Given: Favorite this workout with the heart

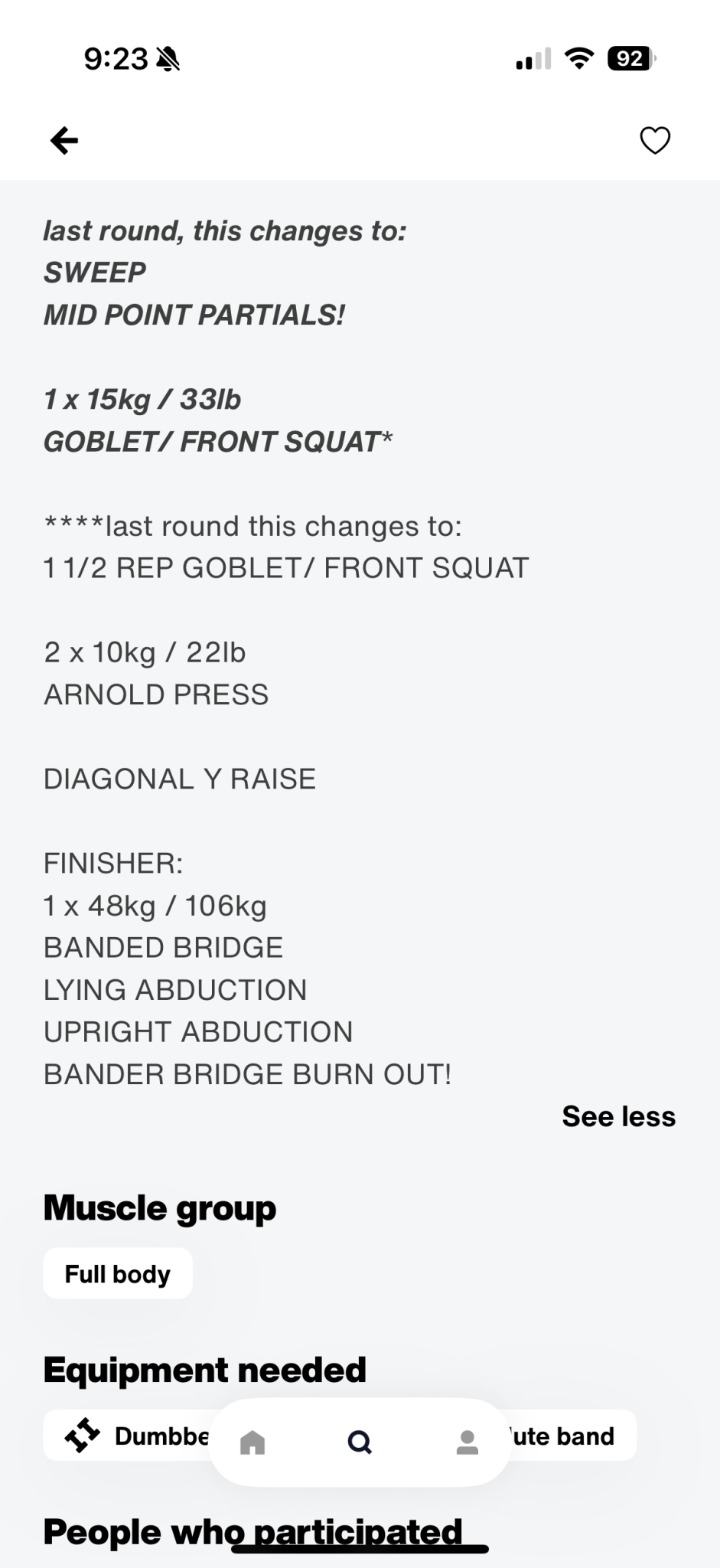Looking at the screenshot, I should click(655, 140).
